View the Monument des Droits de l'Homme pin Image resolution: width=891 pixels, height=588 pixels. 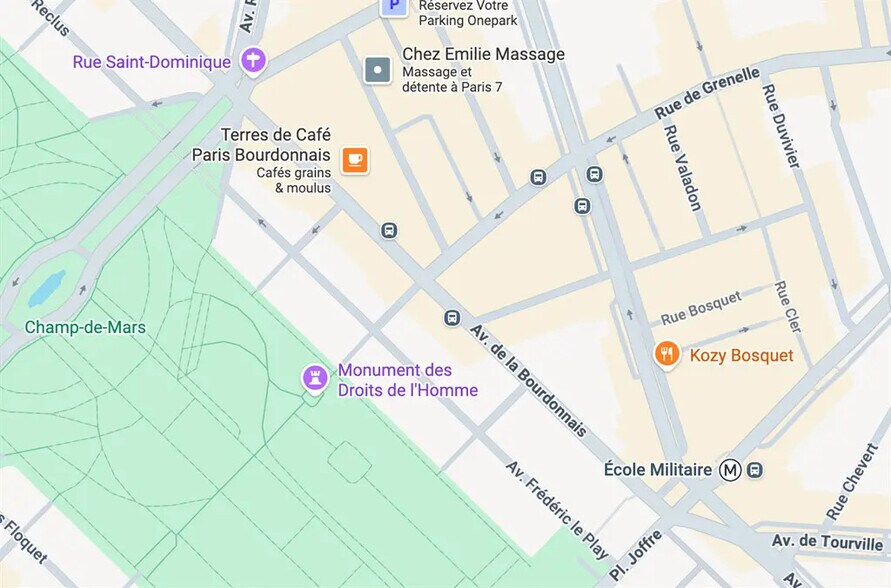point(315,378)
